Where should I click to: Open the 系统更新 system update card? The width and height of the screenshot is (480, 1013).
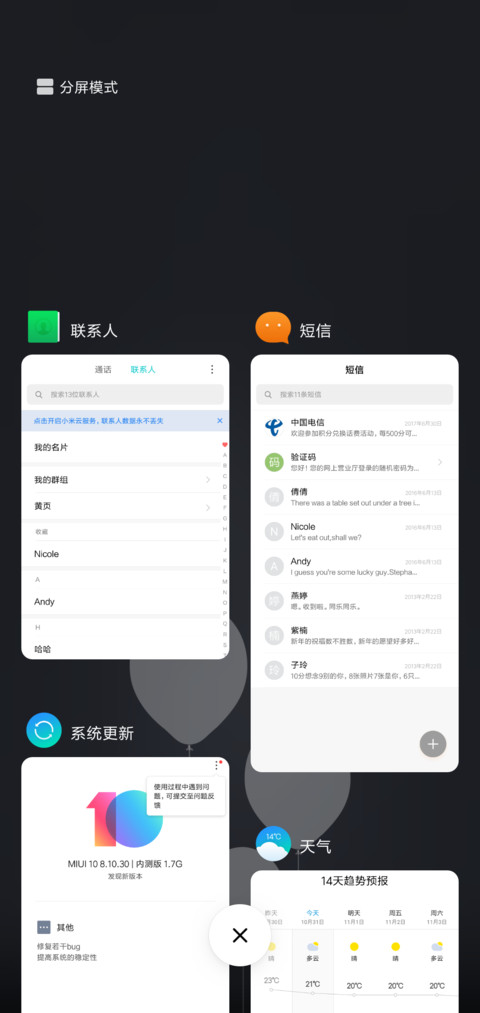click(x=125, y=885)
